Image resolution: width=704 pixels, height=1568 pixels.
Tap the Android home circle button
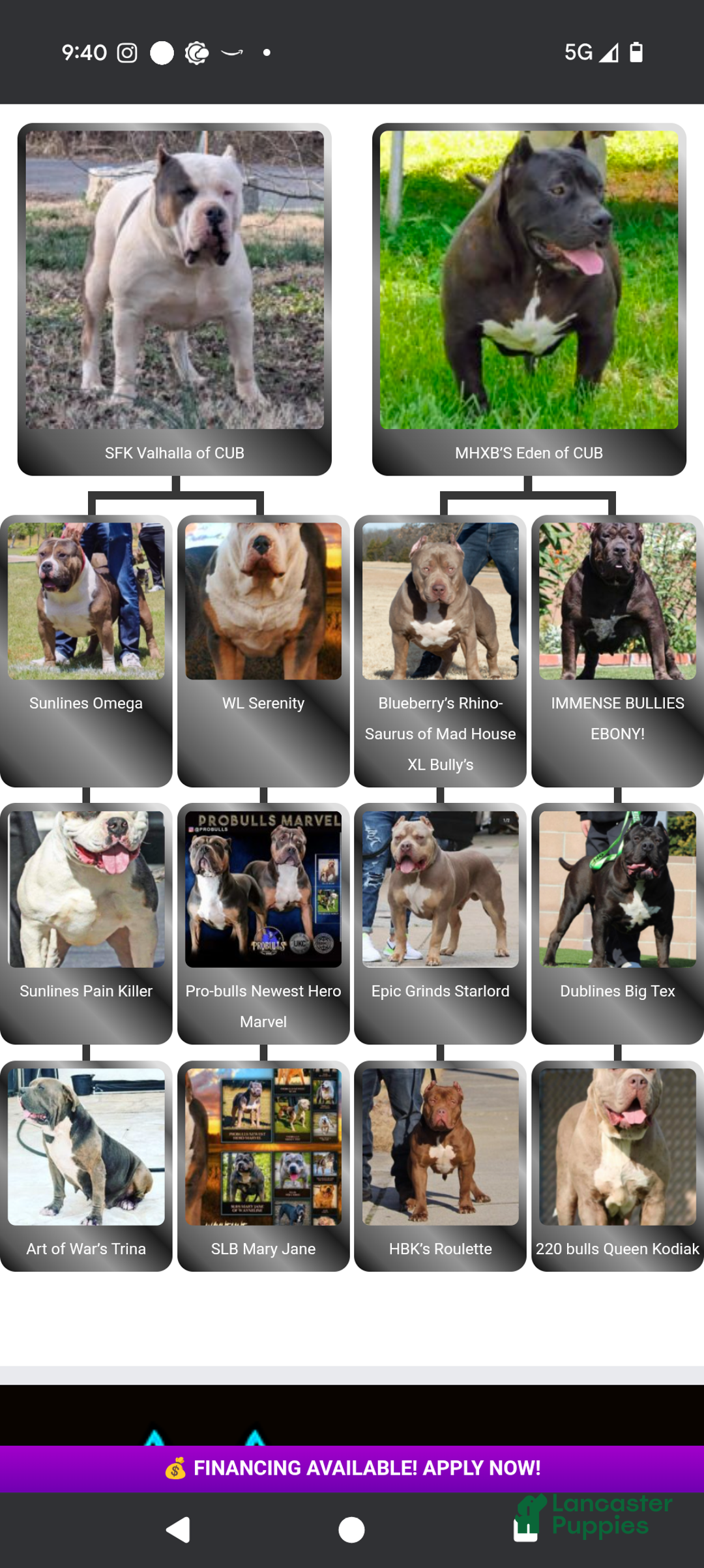(352, 1529)
